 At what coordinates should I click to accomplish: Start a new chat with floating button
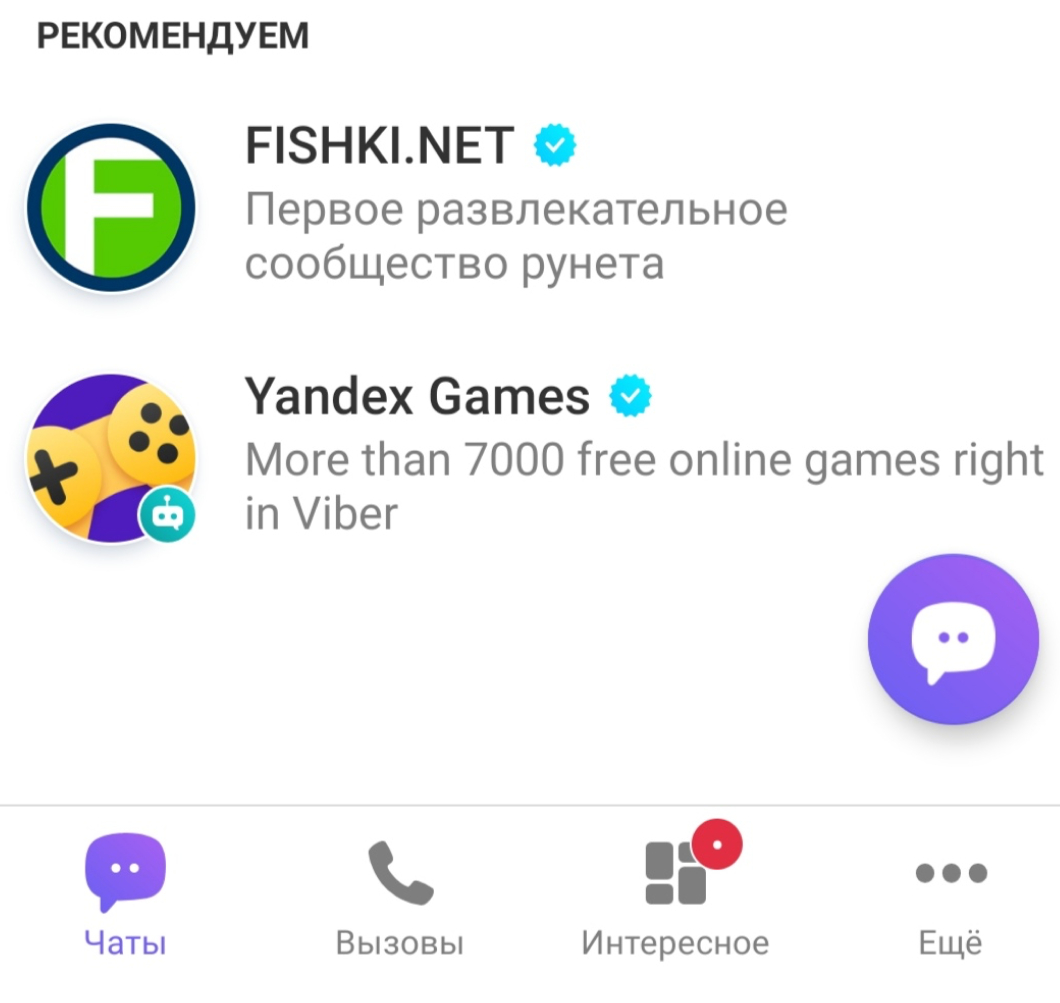(953, 639)
